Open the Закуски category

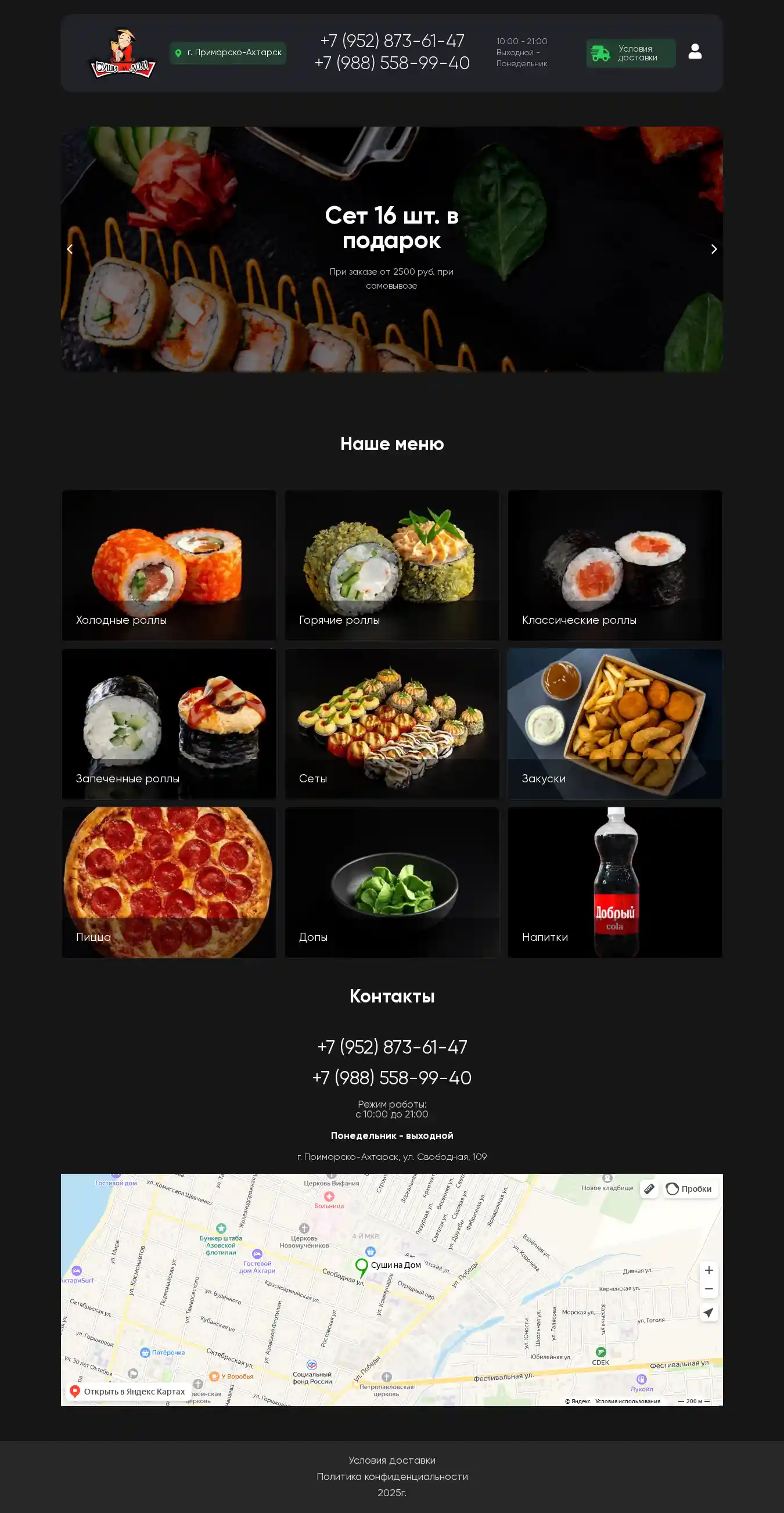click(x=614, y=724)
